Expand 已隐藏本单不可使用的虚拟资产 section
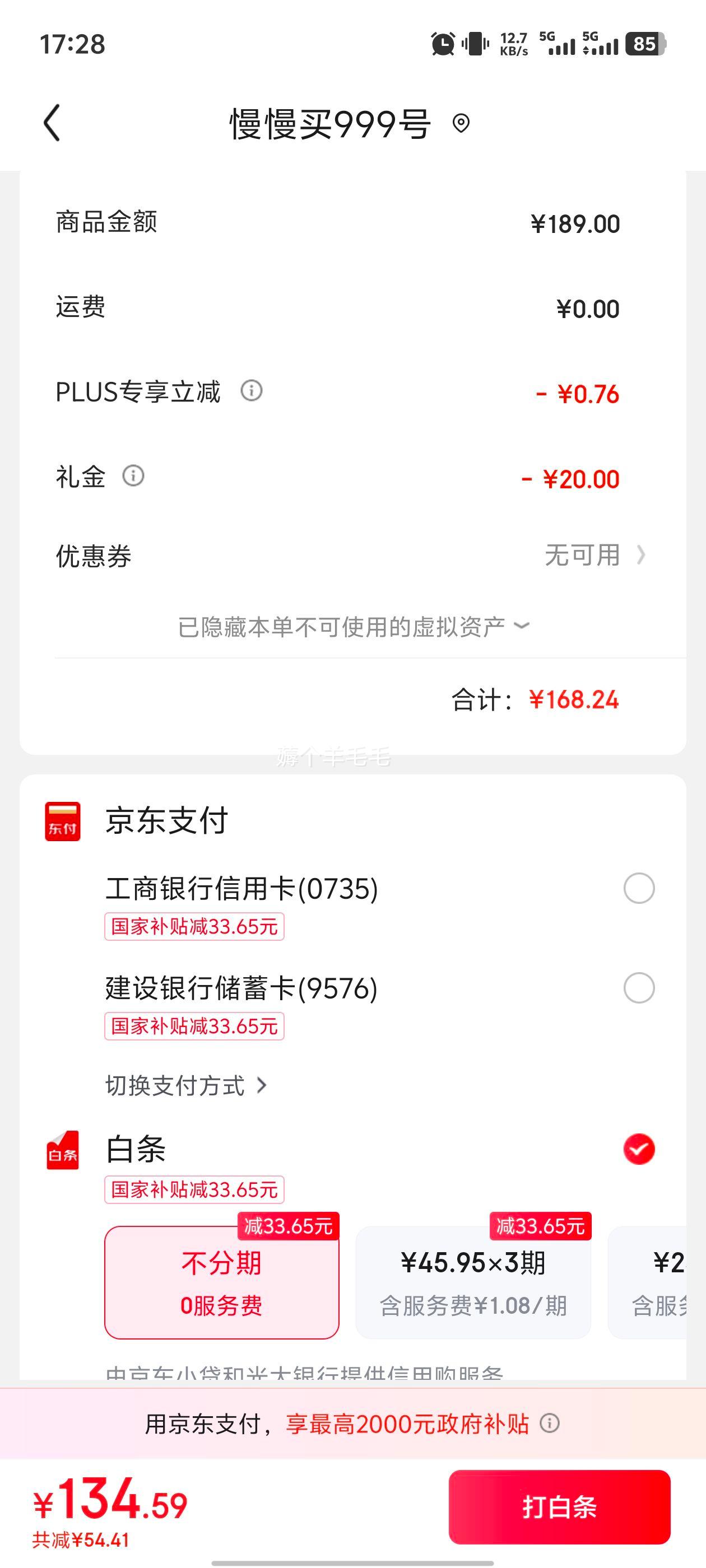The height and width of the screenshot is (1568, 706). tap(352, 624)
